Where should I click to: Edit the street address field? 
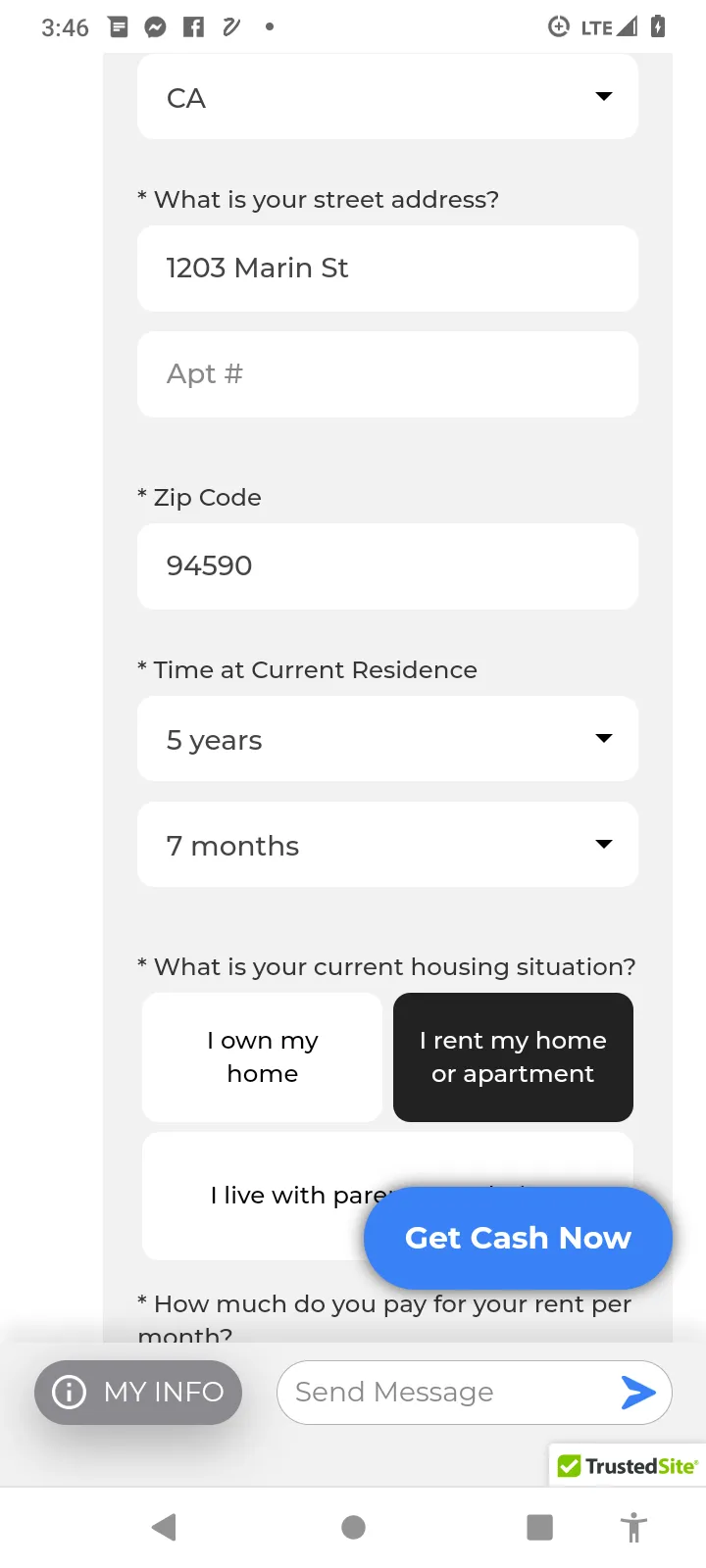coord(387,269)
